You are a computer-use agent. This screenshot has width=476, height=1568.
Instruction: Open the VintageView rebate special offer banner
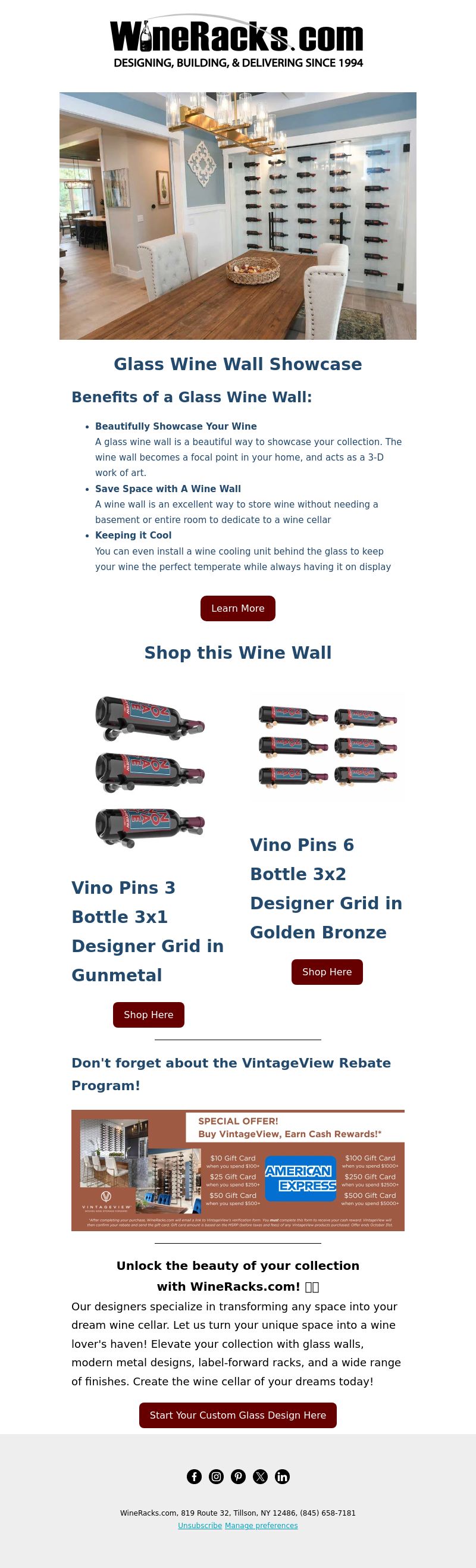237,1170
